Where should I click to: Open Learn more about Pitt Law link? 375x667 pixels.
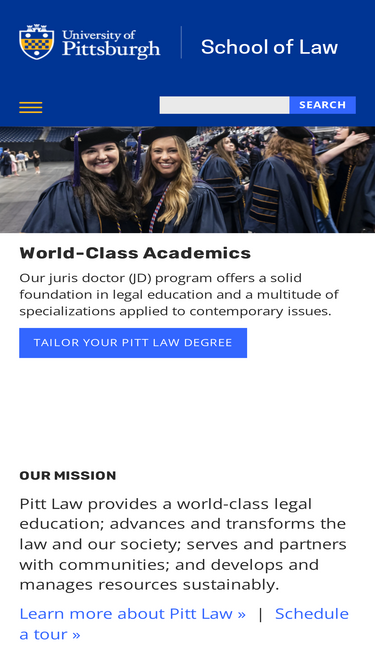(133, 613)
